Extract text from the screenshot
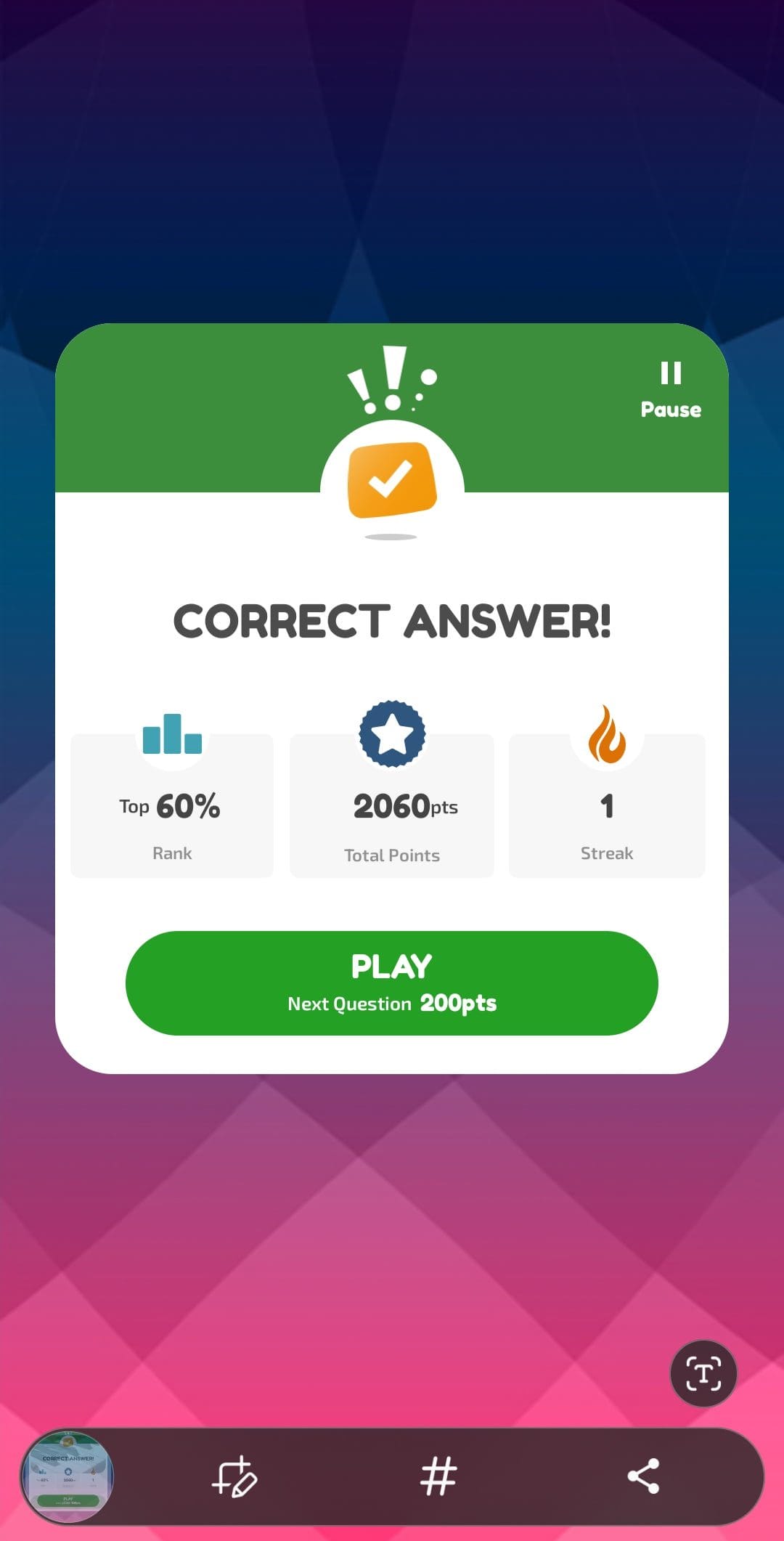Screen dimensions: 784x1541 (x=703, y=1373)
